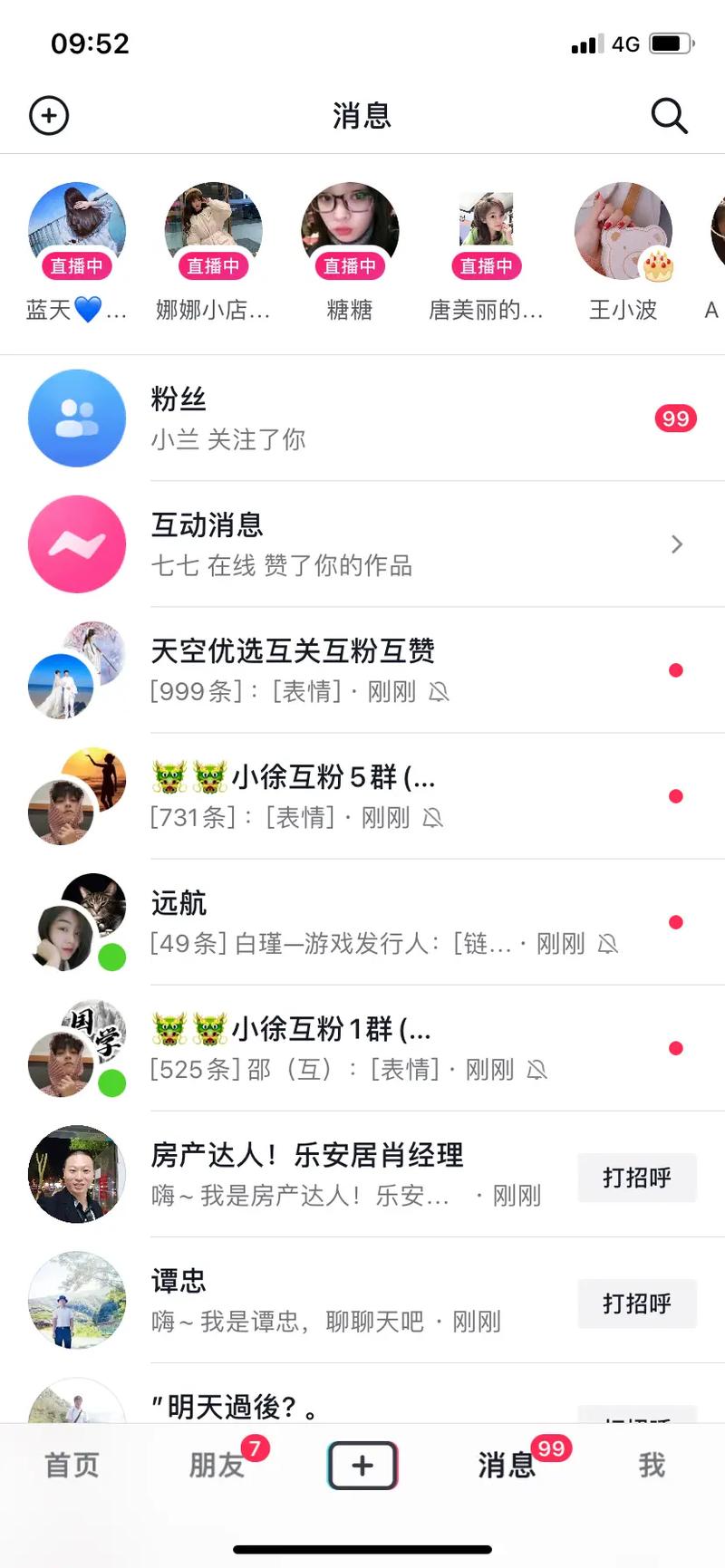
Task: Open 蓝天💙 live stream avatar
Action: pyautogui.click(x=77, y=229)
